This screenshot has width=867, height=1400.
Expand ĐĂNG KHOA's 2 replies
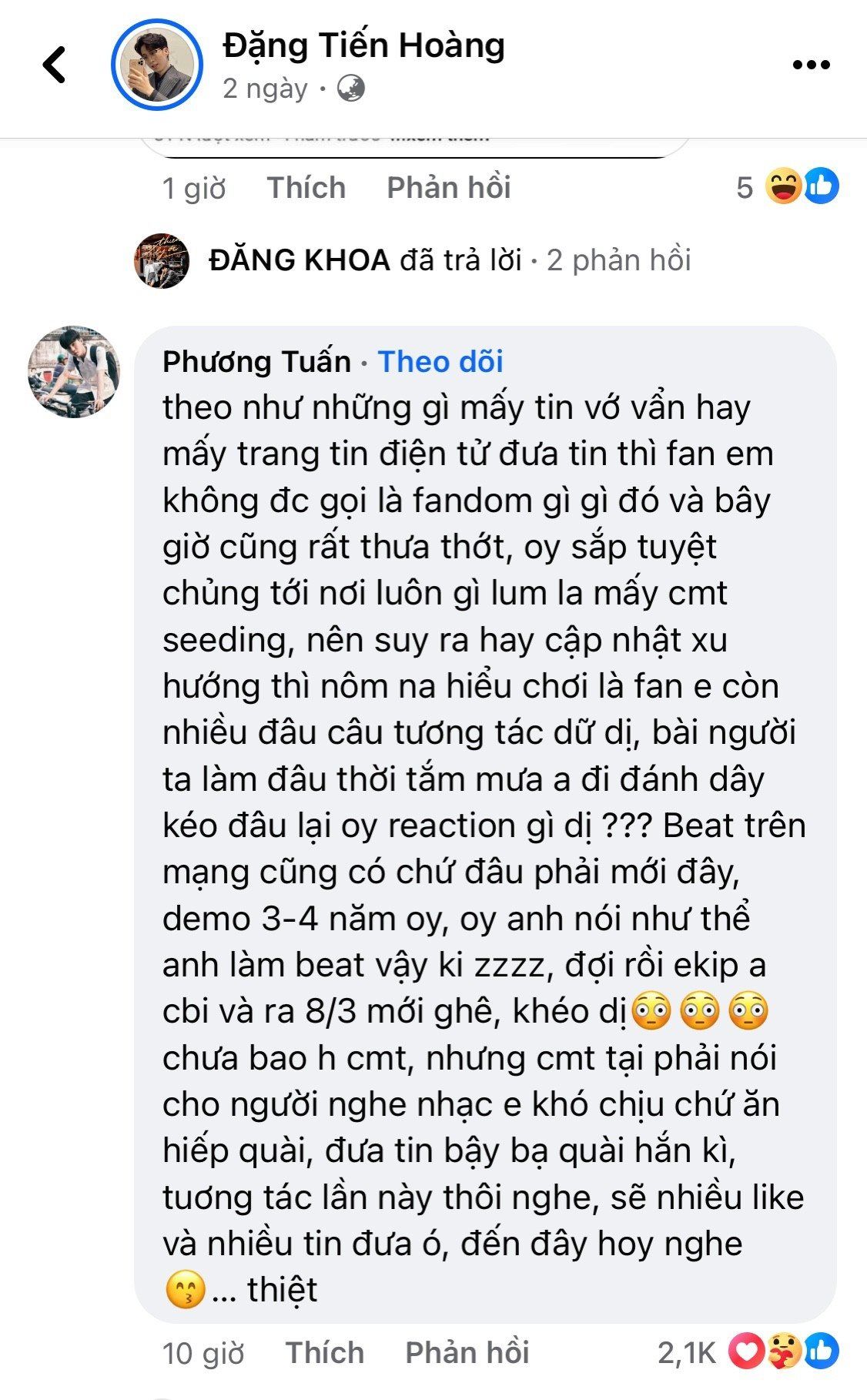(x=449, y=260)
